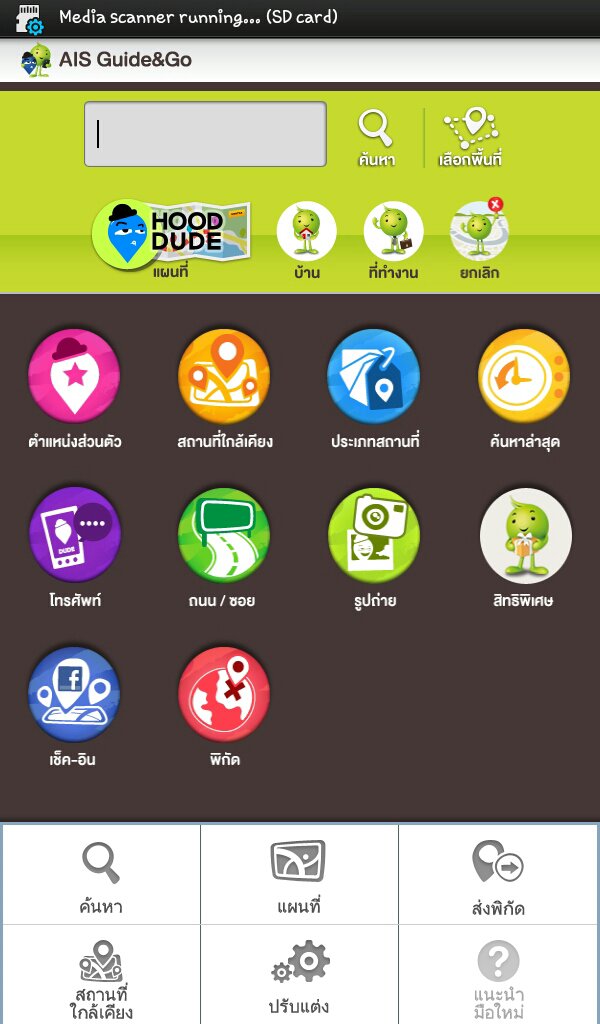This screenshot has width=600, height=1024.
Task: Open สิทธิพิเศษ privileges
Action: (x=524, y=545)
